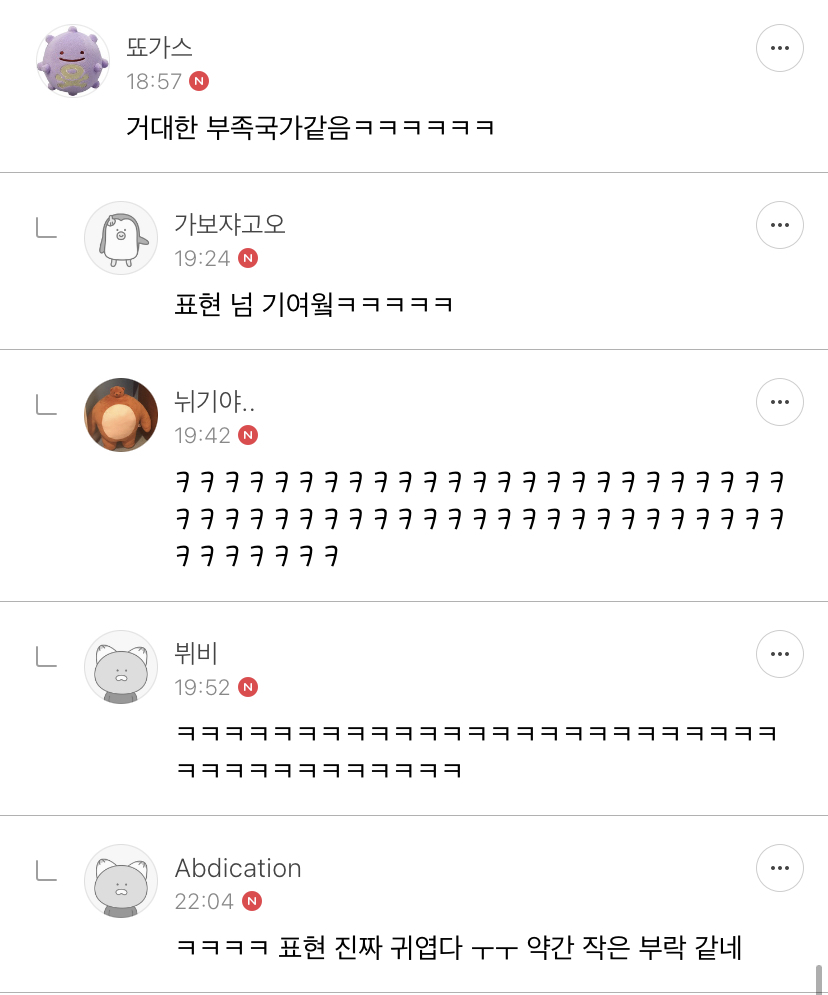The height and width of the screenshot is (995, 828).
Task: Open 뷔비's profile avatar
Action: coord(121,667)
